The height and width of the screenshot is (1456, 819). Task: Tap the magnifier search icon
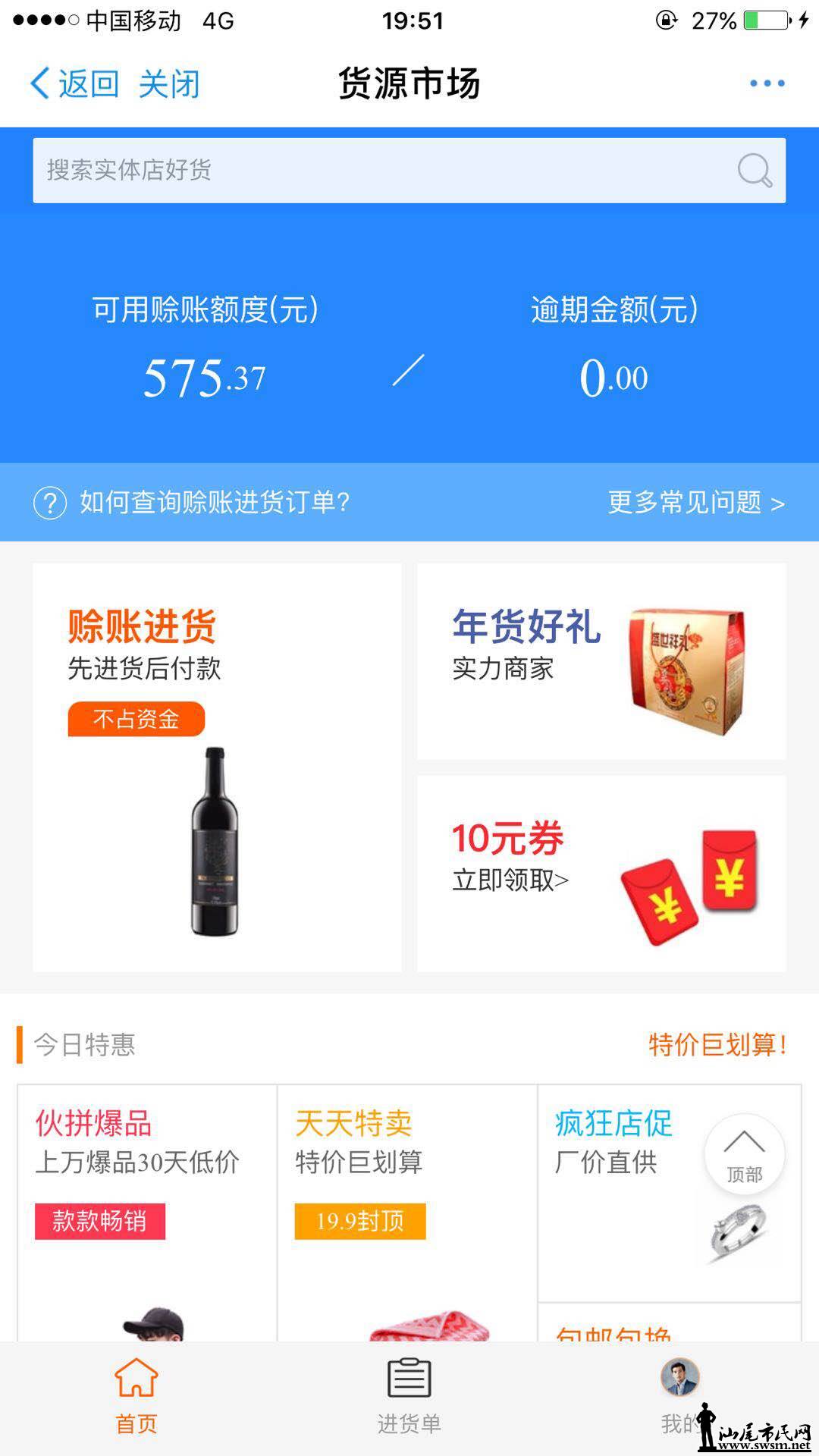click(755, 171)
